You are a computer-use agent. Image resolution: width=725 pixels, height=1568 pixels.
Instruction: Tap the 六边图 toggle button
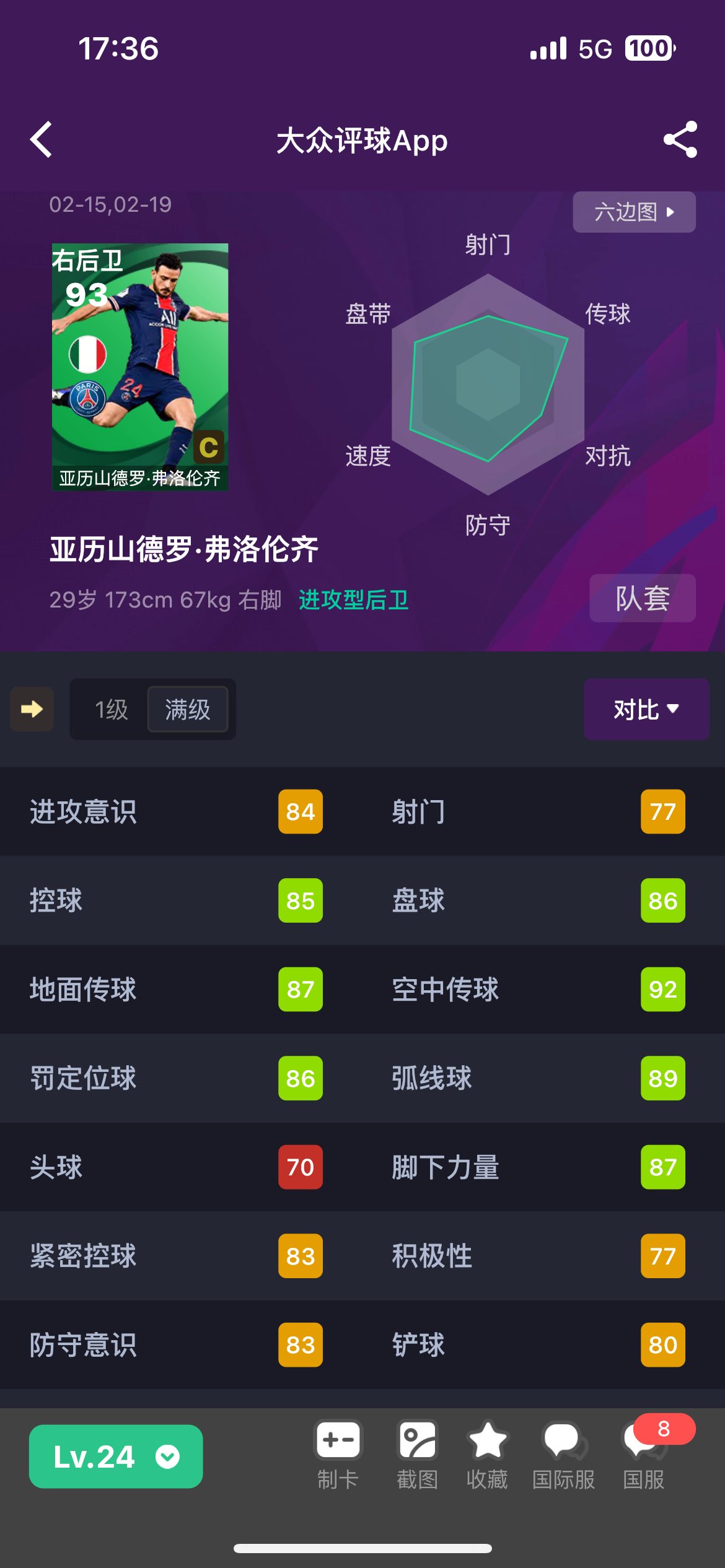[633, 212]
